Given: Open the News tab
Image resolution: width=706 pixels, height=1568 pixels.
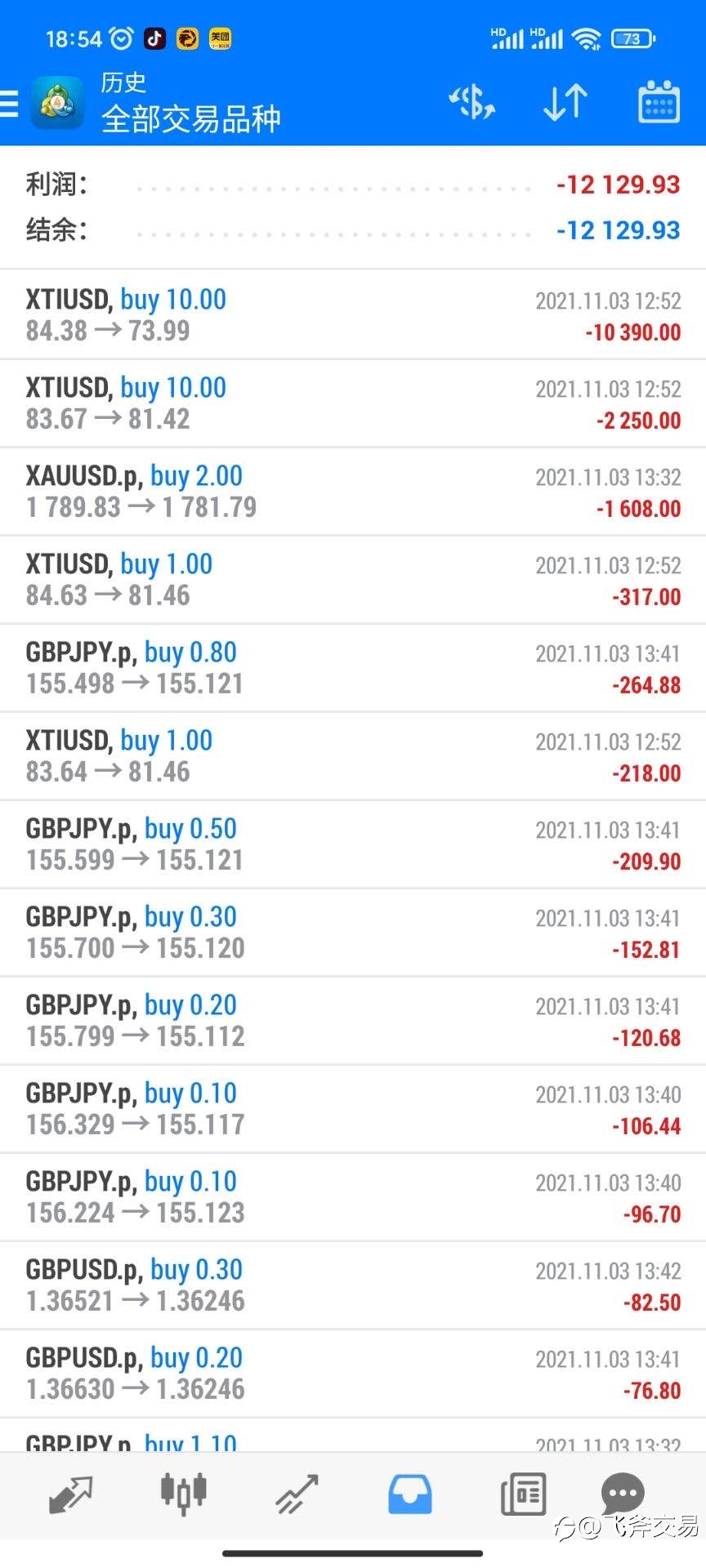Looking at the screenshot, I should [x=523, y=1494].
